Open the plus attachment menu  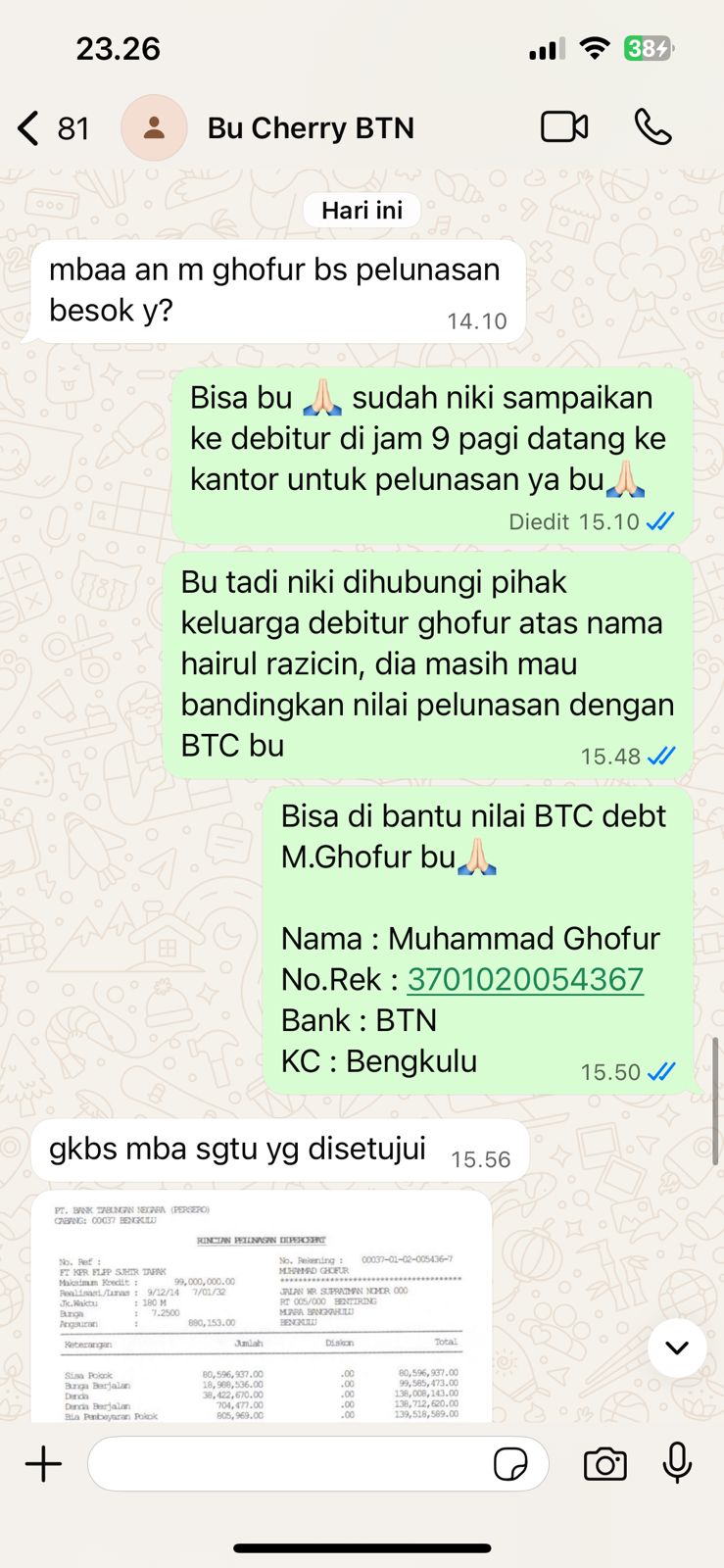pyautogui.click(x=43, y=1464)
